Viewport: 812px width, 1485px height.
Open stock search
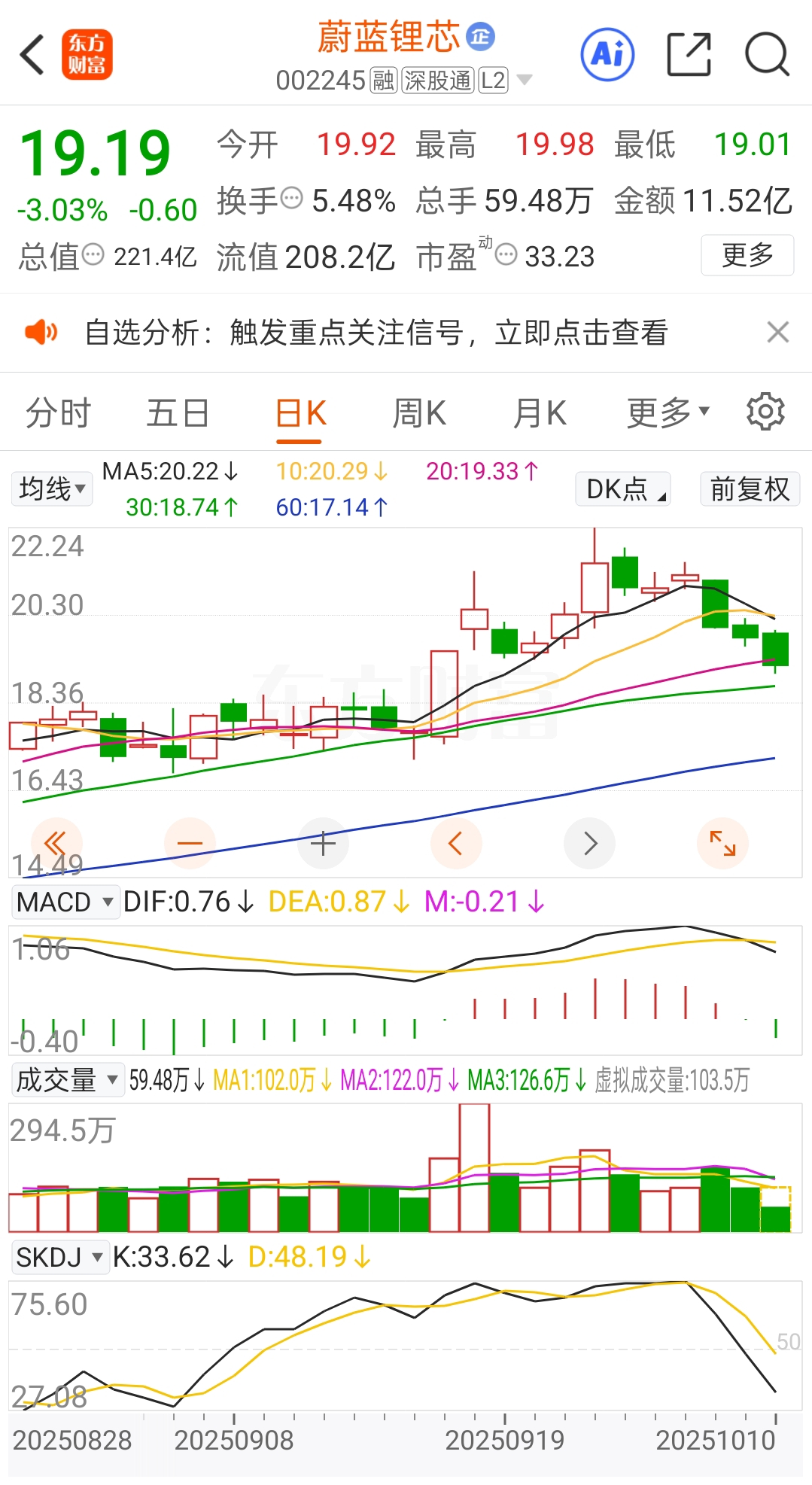766,54
